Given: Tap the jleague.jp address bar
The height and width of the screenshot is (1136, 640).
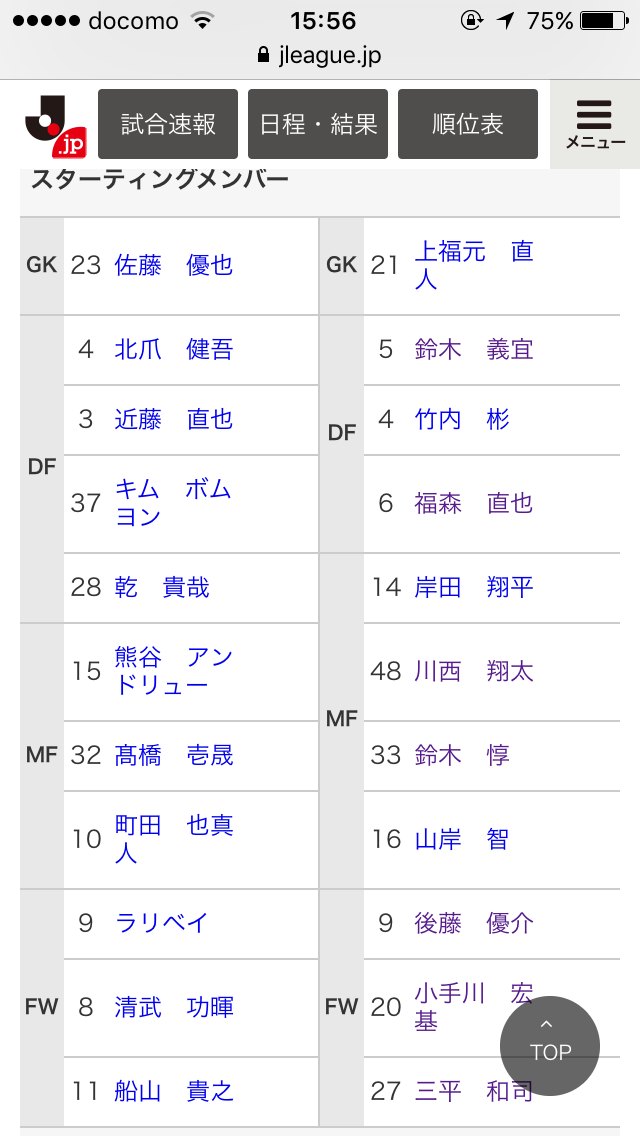Looking at the screenshot, I should (320, 55).
